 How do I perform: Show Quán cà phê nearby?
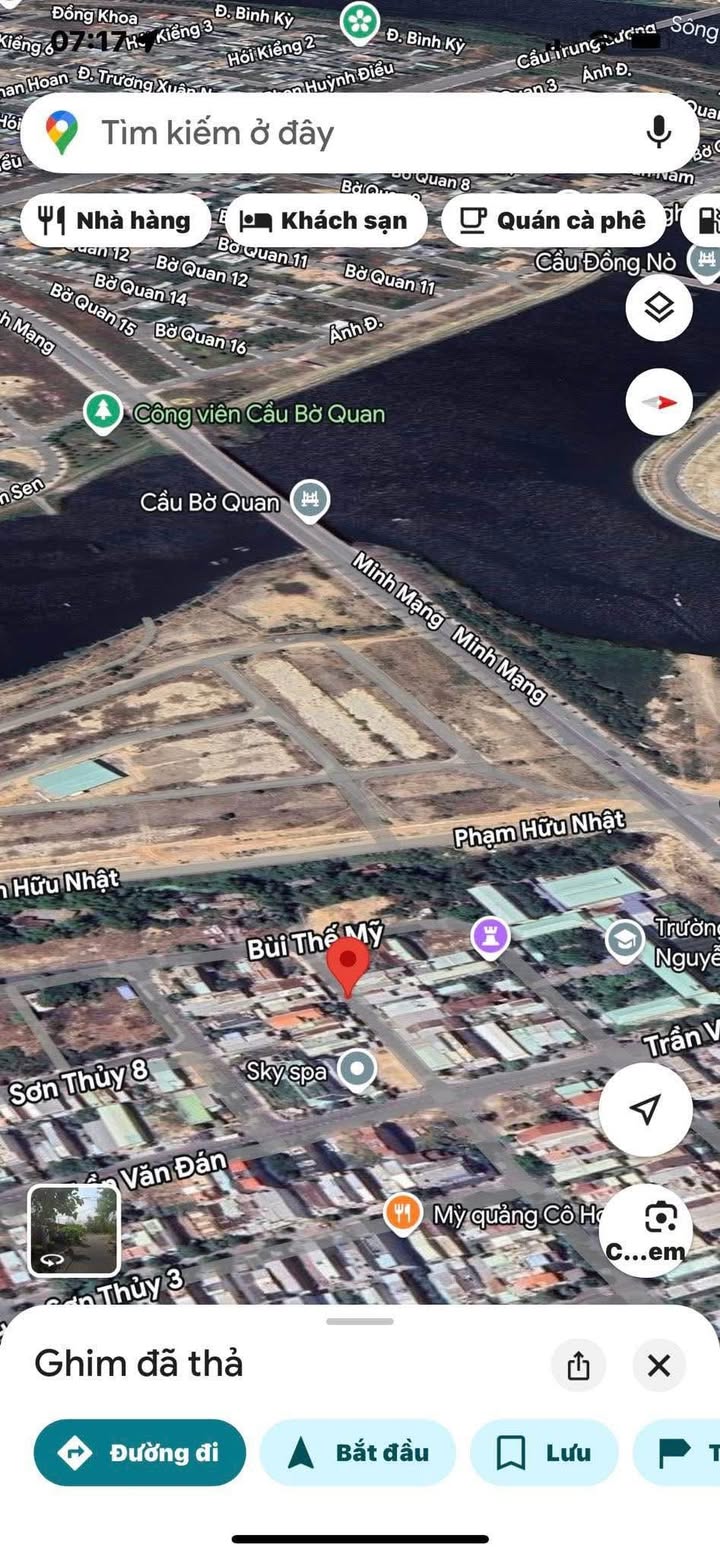point(553,221)
